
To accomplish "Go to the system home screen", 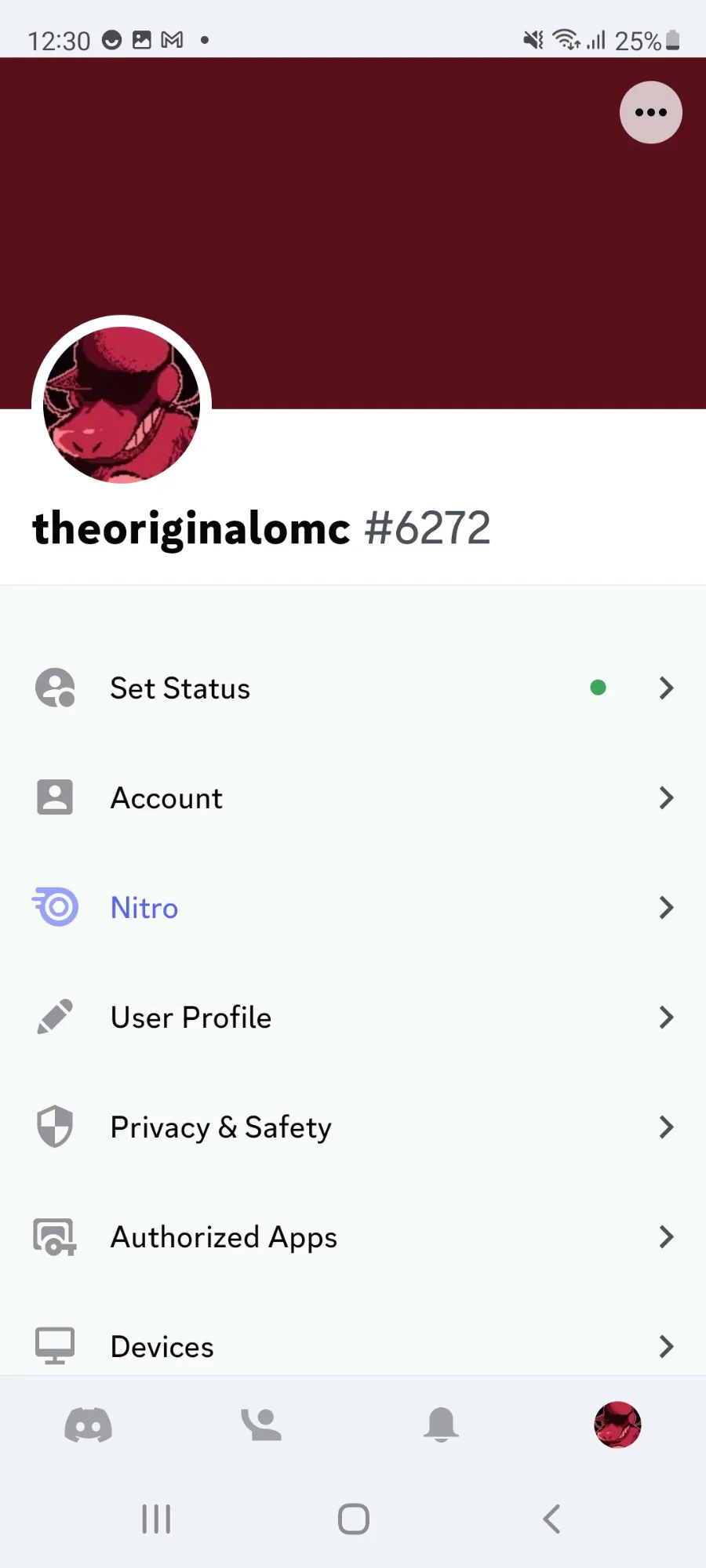I will pos(353,1519).
